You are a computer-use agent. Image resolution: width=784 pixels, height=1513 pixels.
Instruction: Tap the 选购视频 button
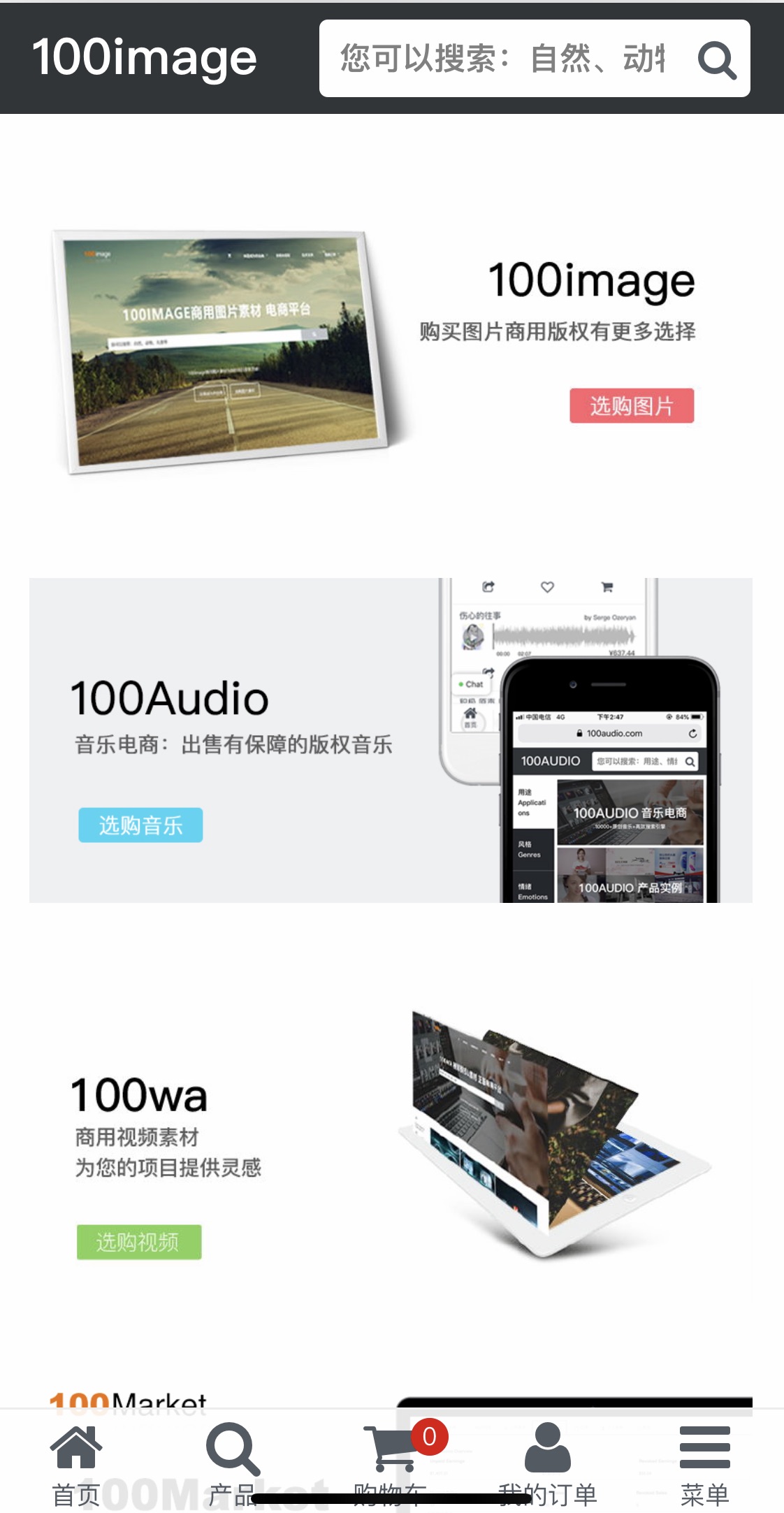click(138, 1242)
